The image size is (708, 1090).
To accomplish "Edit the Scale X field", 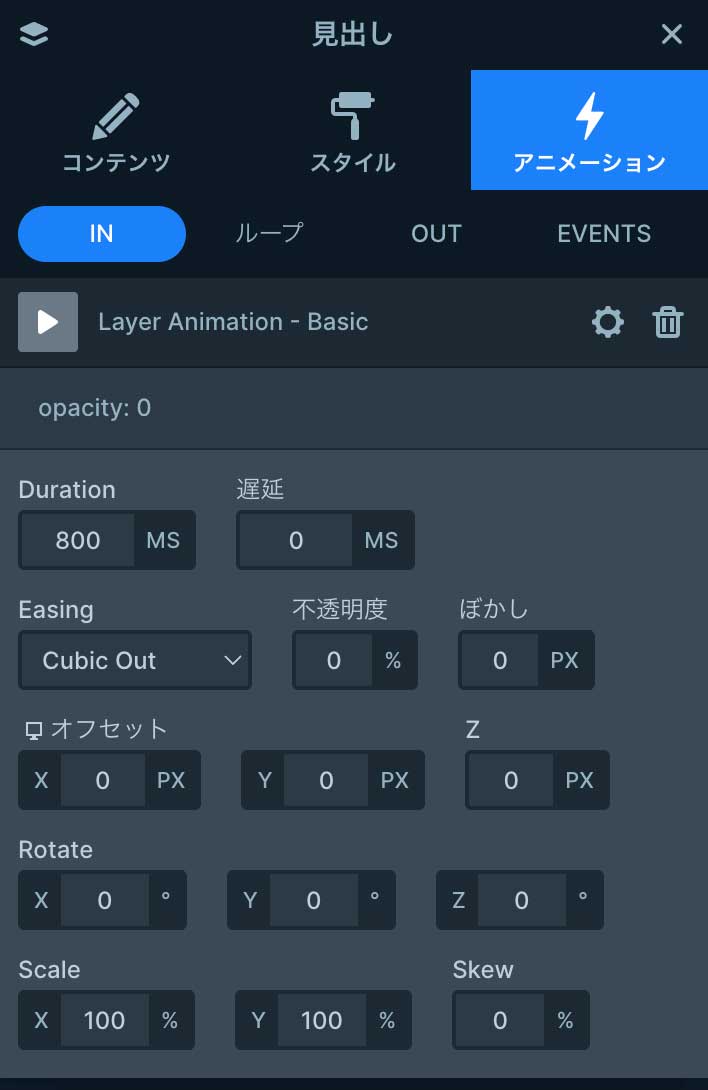I will (104, 1020).
